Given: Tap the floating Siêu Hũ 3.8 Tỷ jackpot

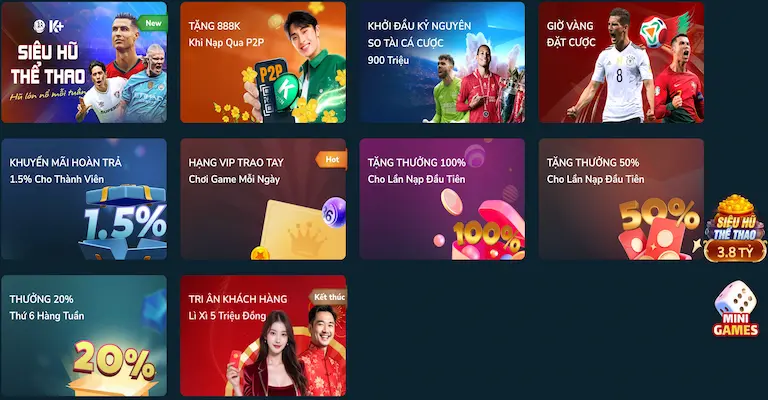Looking at the screenshot, I should 735,229.
